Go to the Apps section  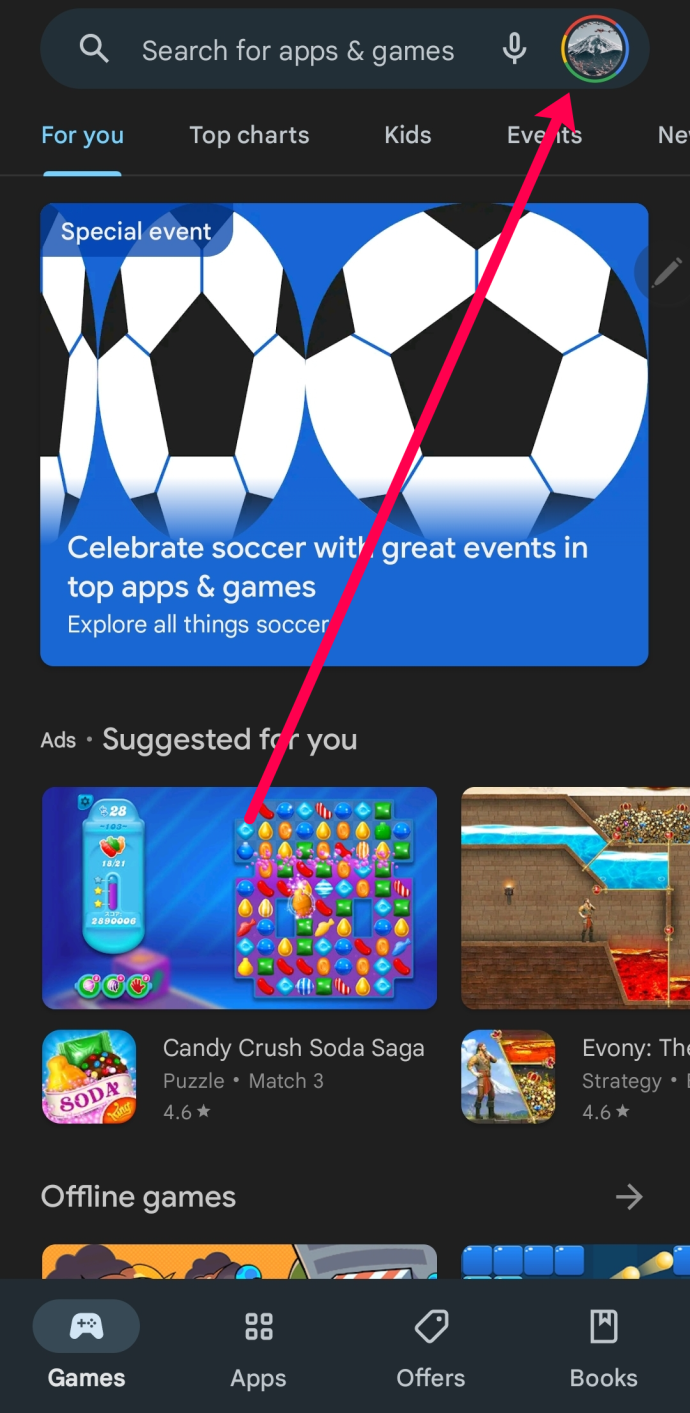[x=258, y=1347]
